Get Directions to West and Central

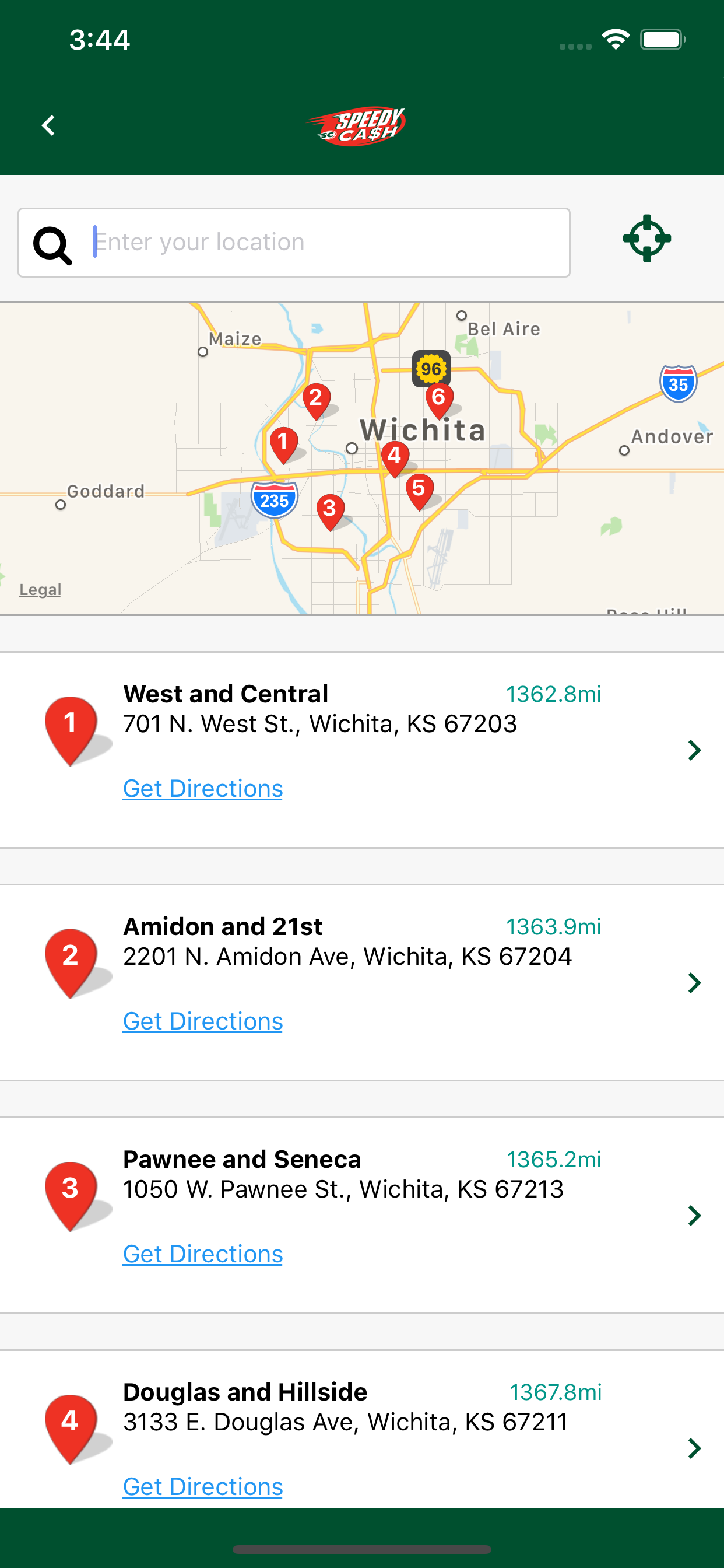point(202,788)
